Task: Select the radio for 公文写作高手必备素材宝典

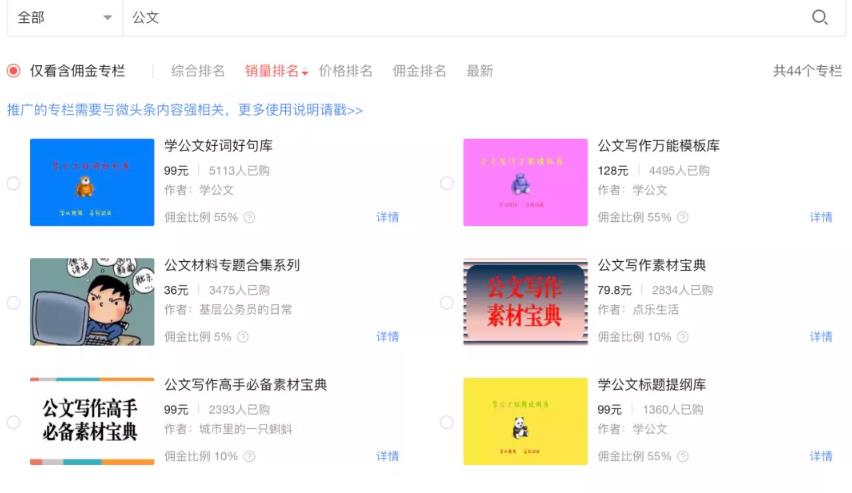Action: click(14, 422)
